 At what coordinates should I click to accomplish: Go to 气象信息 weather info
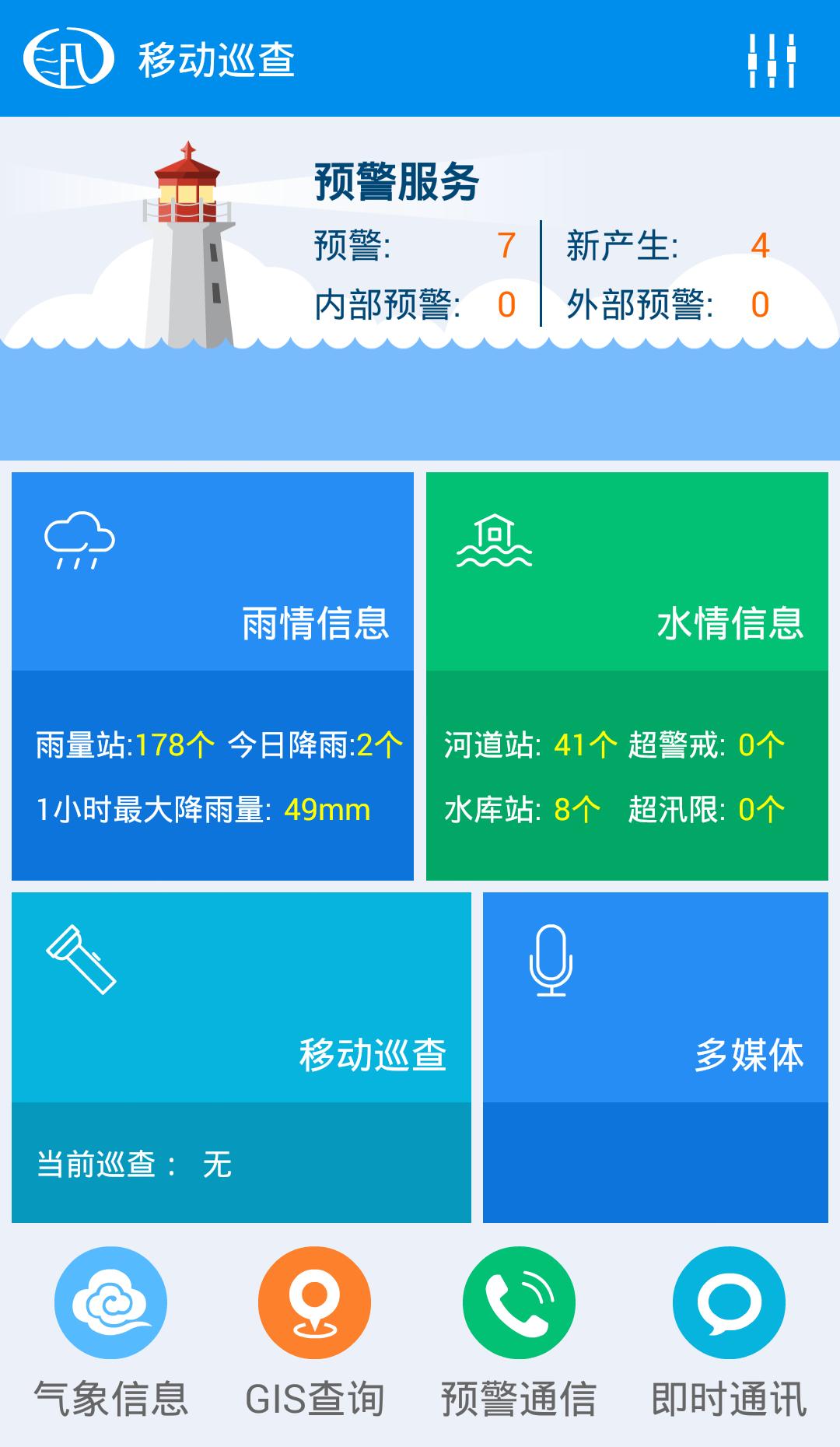point(110,1330)
